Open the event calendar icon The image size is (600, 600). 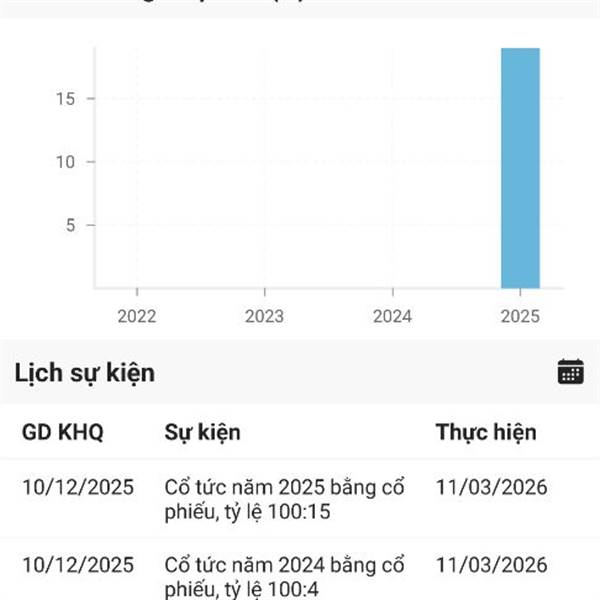(571, 371)
